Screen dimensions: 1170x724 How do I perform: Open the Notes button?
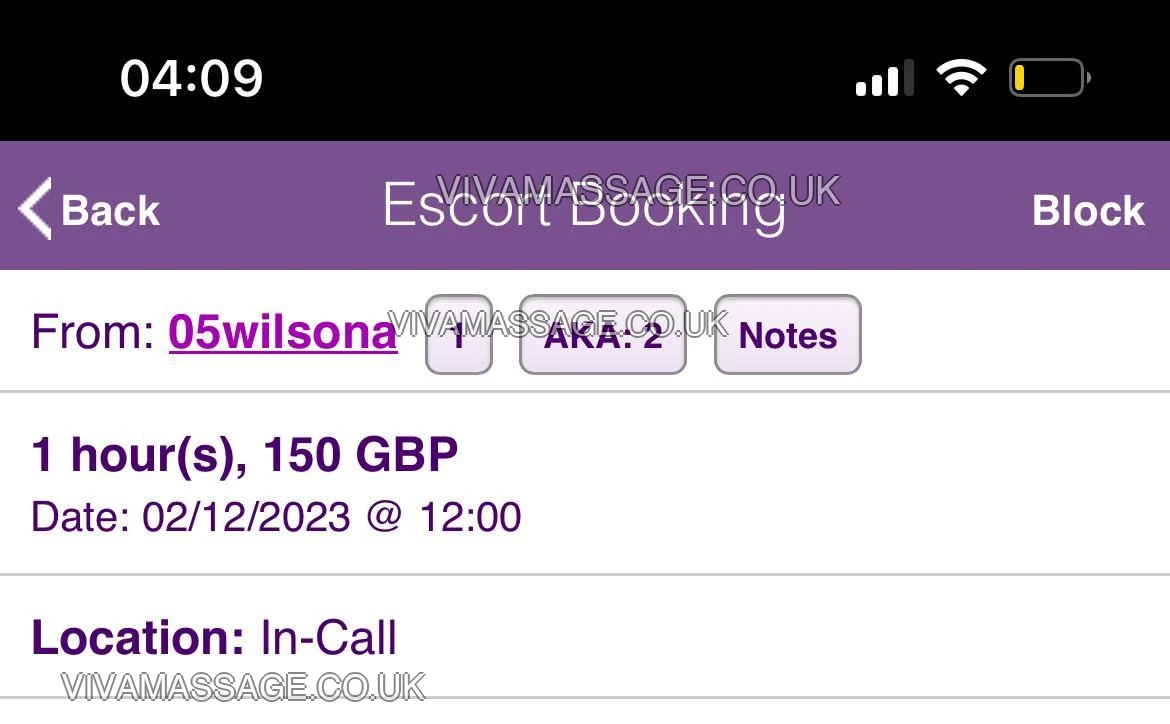787,335
